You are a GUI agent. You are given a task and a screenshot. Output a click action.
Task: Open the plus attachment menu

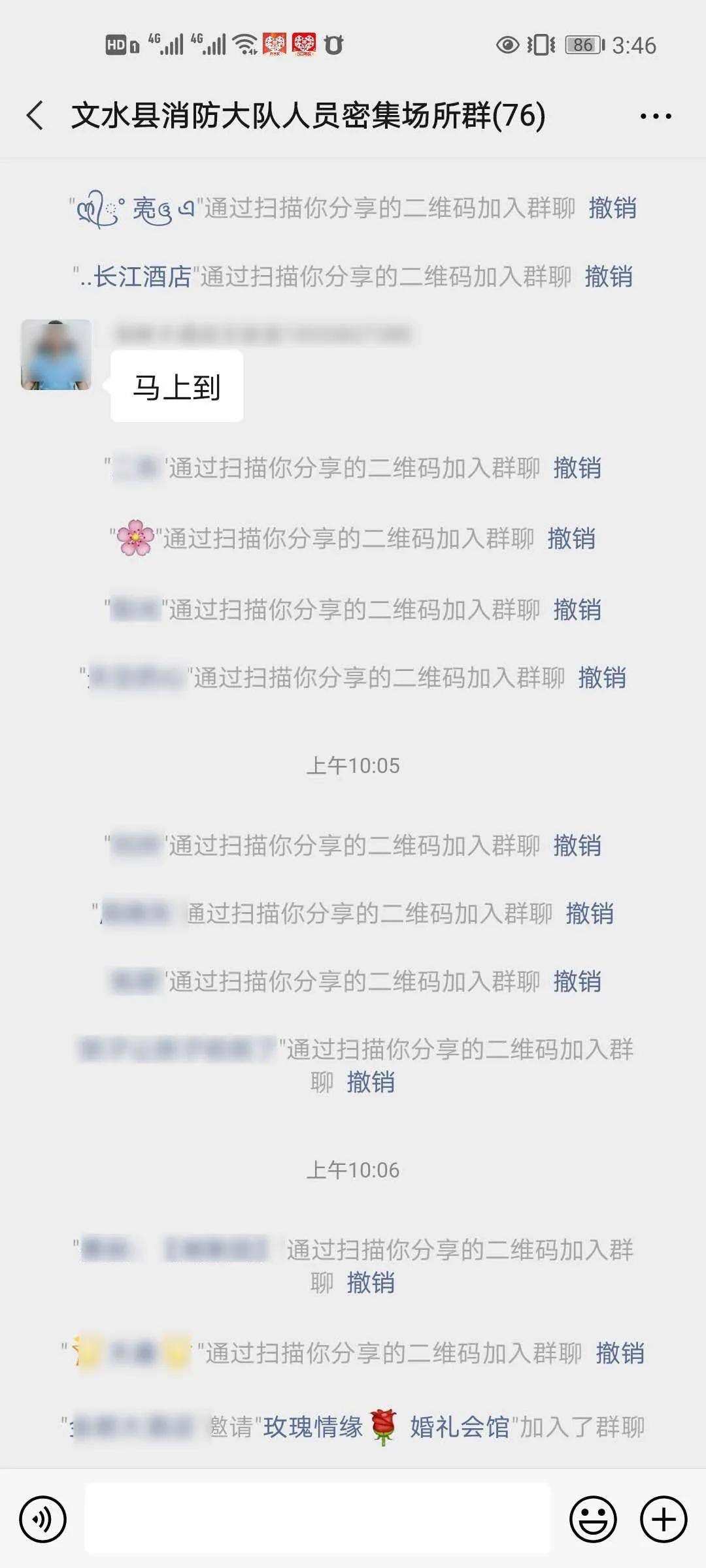pyautogui.click(x=664, y=1519)
